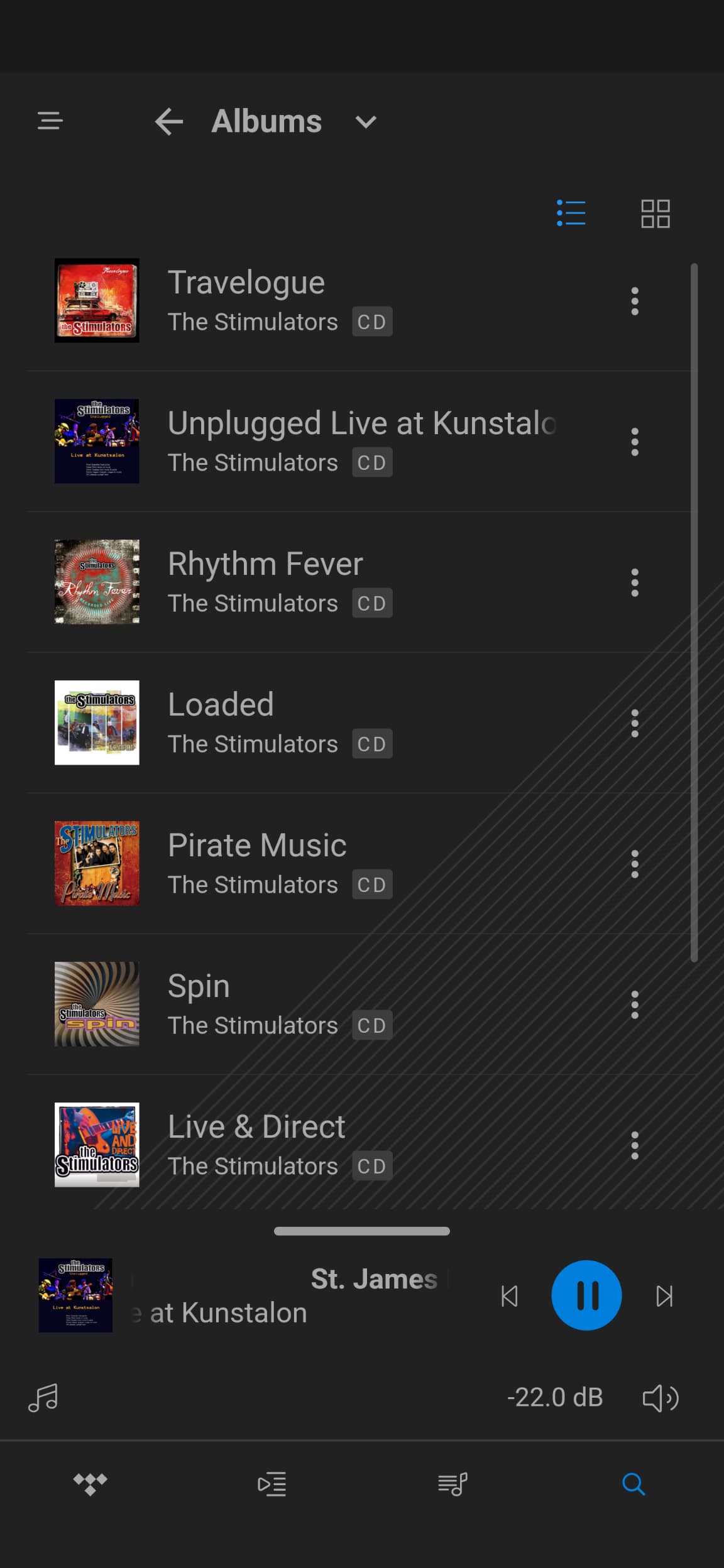724x1568 pixels.
Task: Open the search tab
Action: tap(633, 1484)
